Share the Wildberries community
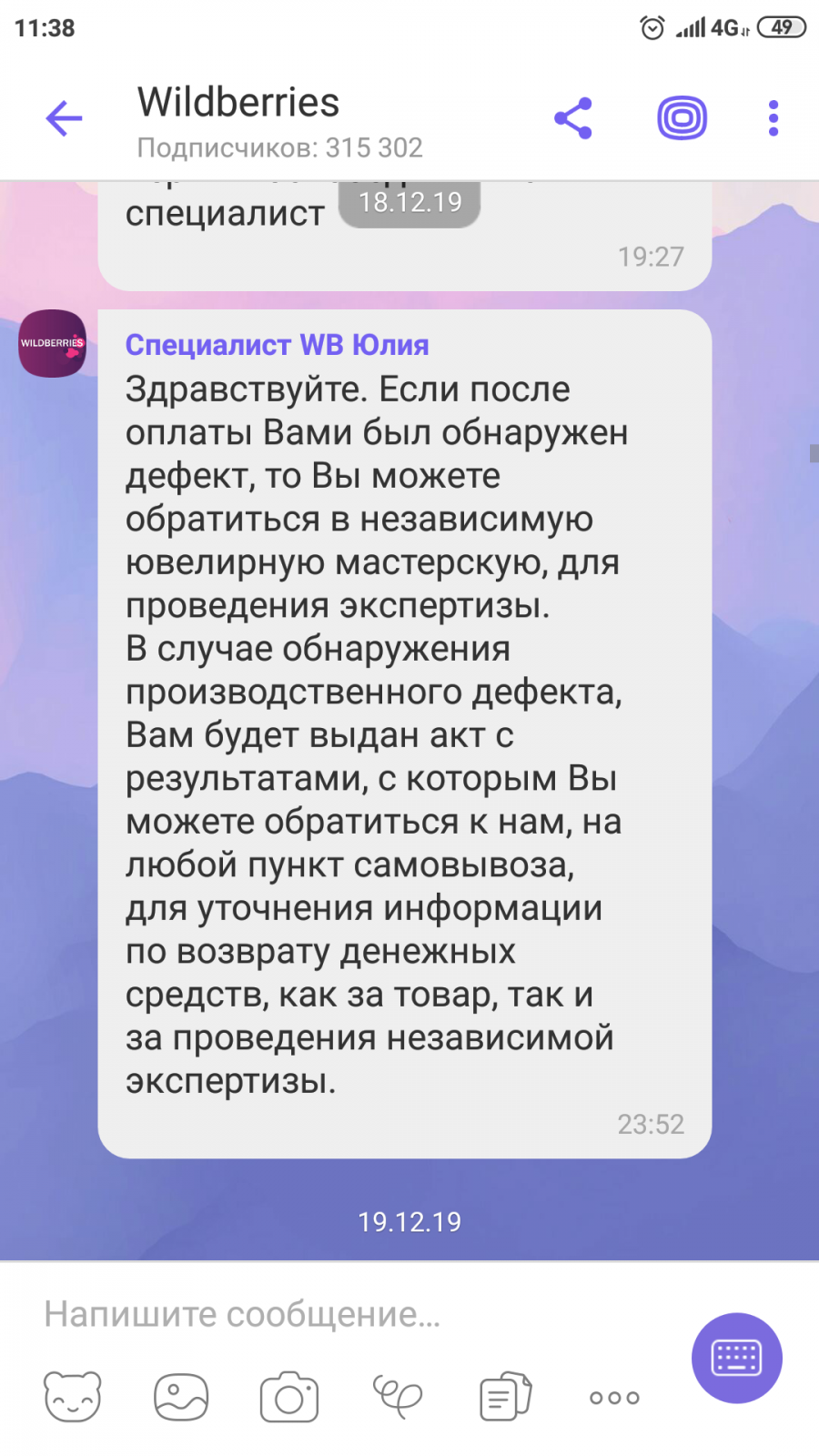 click(573, 118)
